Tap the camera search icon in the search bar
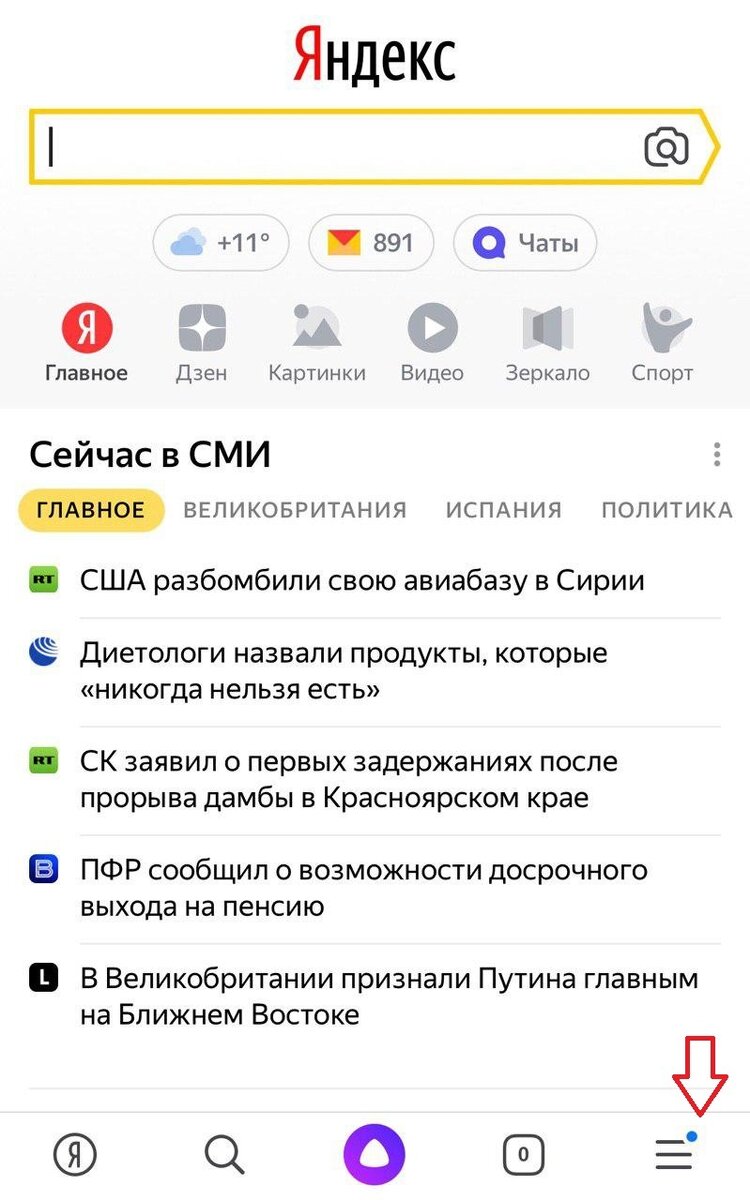 pyautogui.click(x=665, y=146)
